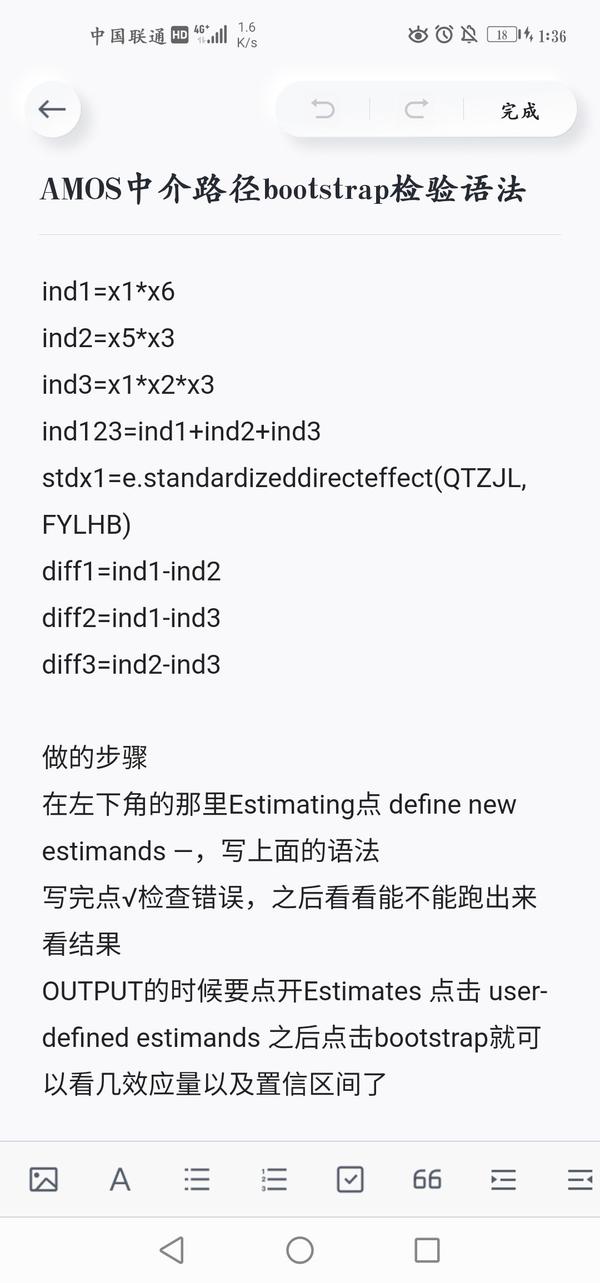The height and width of the screenshot is (1283, 600).
Task: Apply quote formatting
Action: coord(427,1179)
